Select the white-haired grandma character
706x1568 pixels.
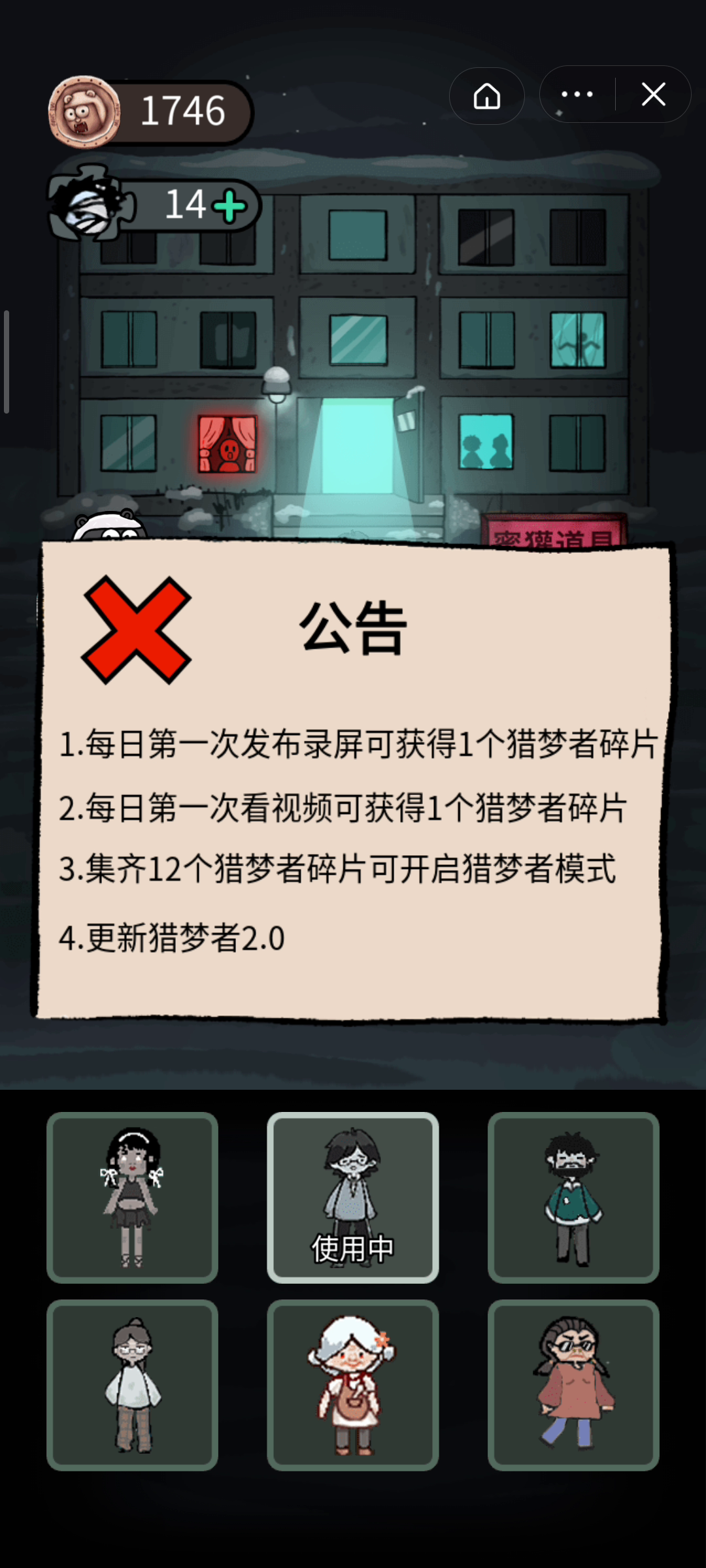click(x=353, y=1385)
